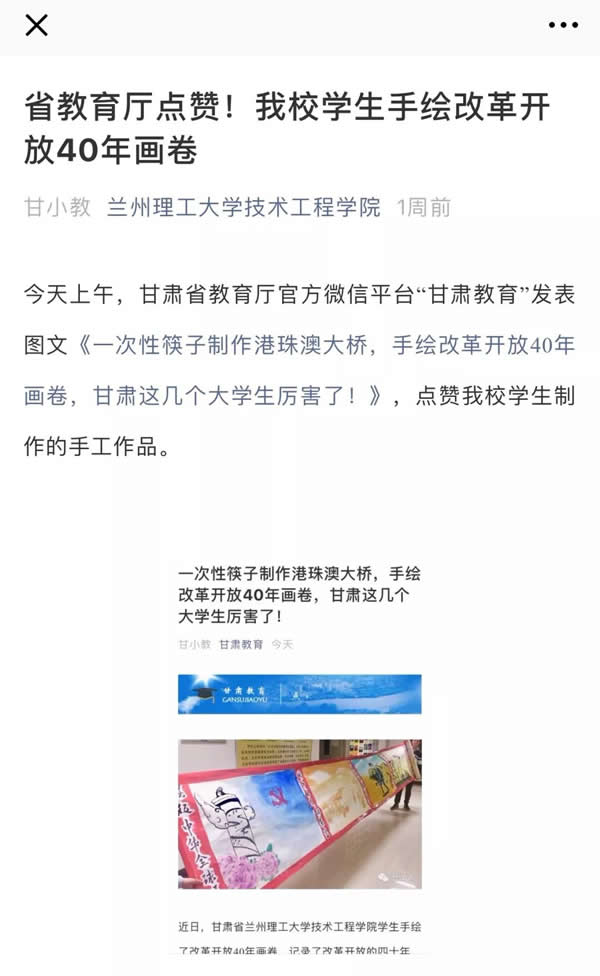Close the article with the X icon

[36, 26]
